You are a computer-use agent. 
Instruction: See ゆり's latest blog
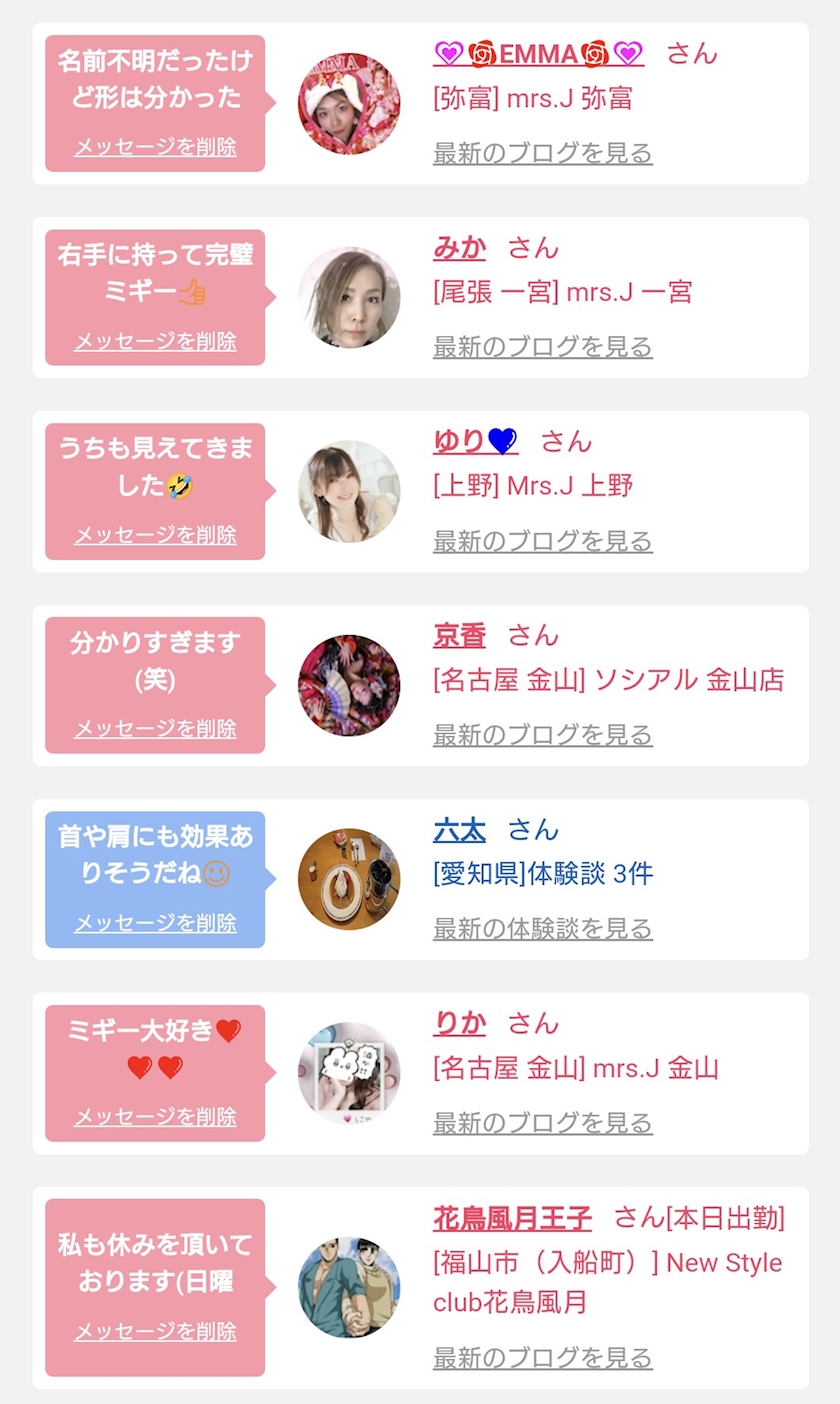click(x=542, y=541)
